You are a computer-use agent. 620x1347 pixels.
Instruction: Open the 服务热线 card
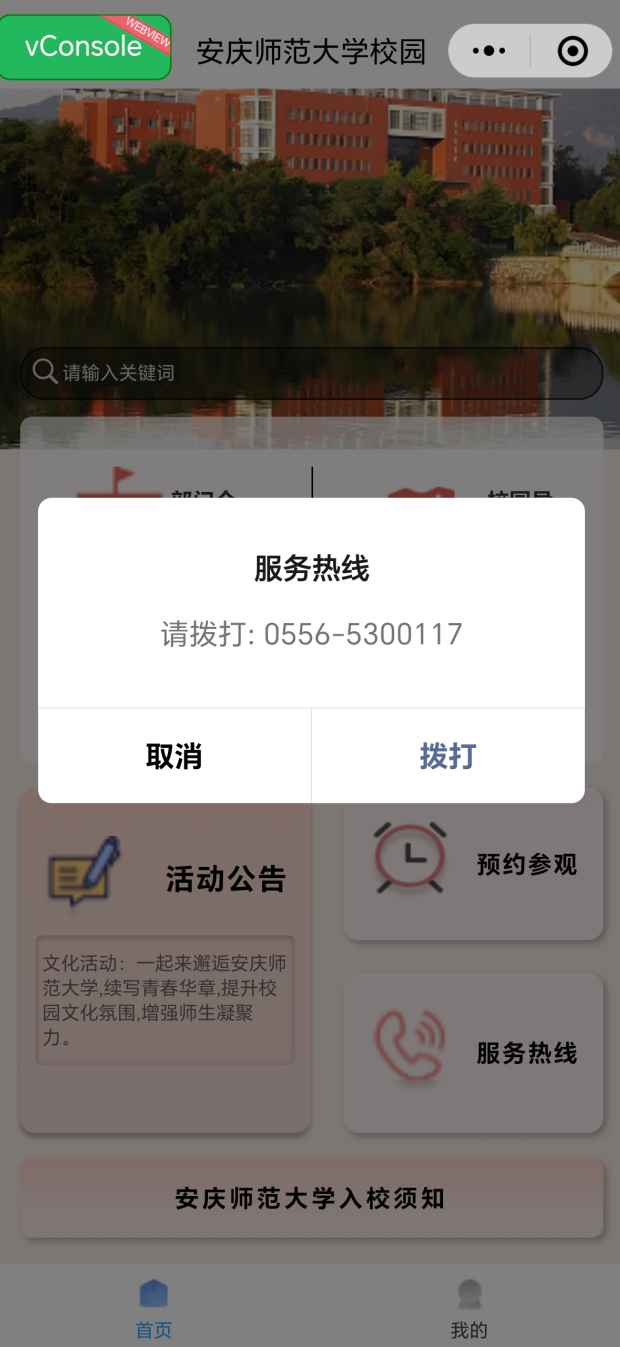[473, 1053]
